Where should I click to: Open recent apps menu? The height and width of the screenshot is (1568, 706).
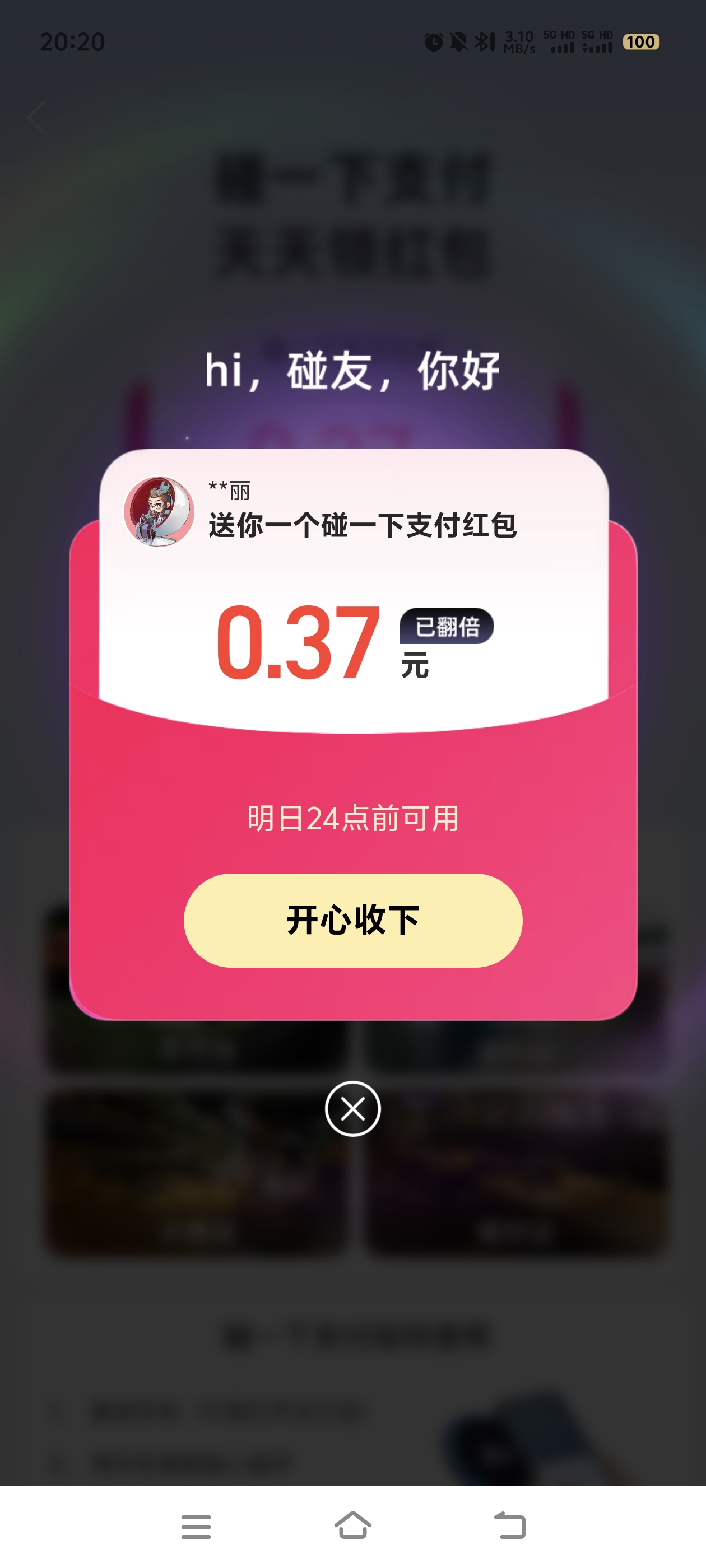pos(196,1526)
